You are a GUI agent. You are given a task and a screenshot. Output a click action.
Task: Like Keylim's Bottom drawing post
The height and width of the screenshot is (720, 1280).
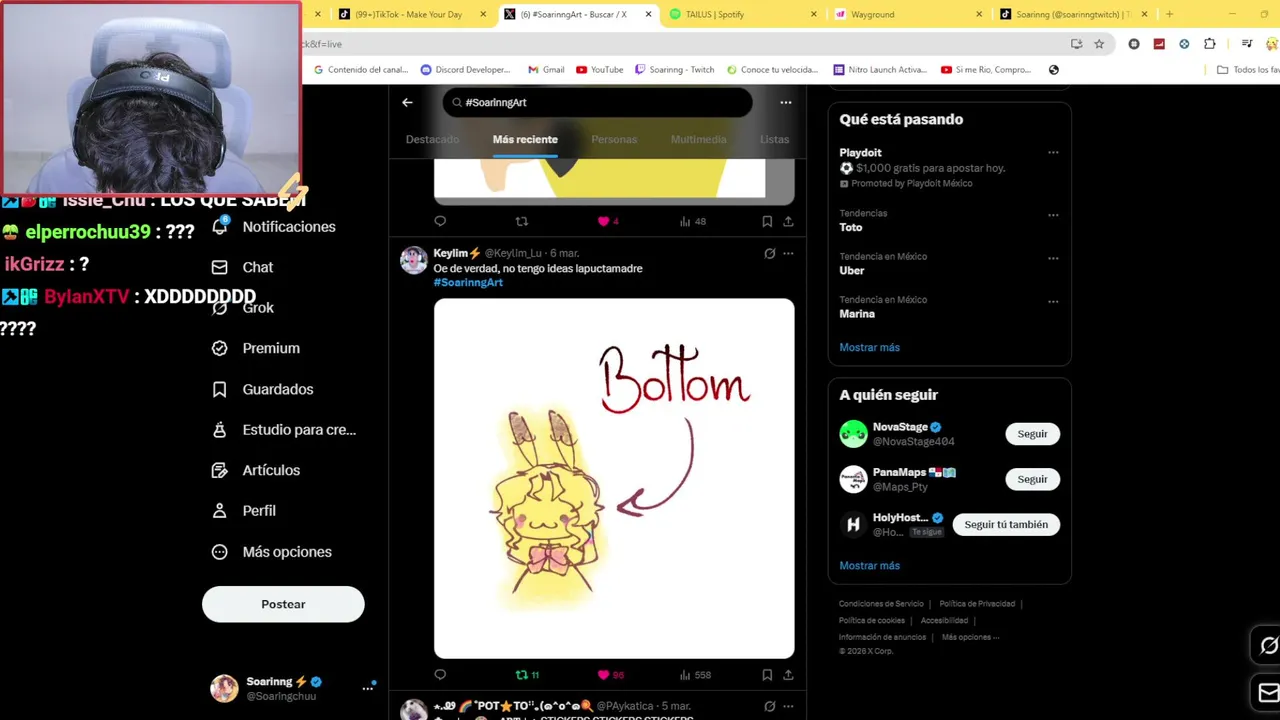tap(604, 675)
